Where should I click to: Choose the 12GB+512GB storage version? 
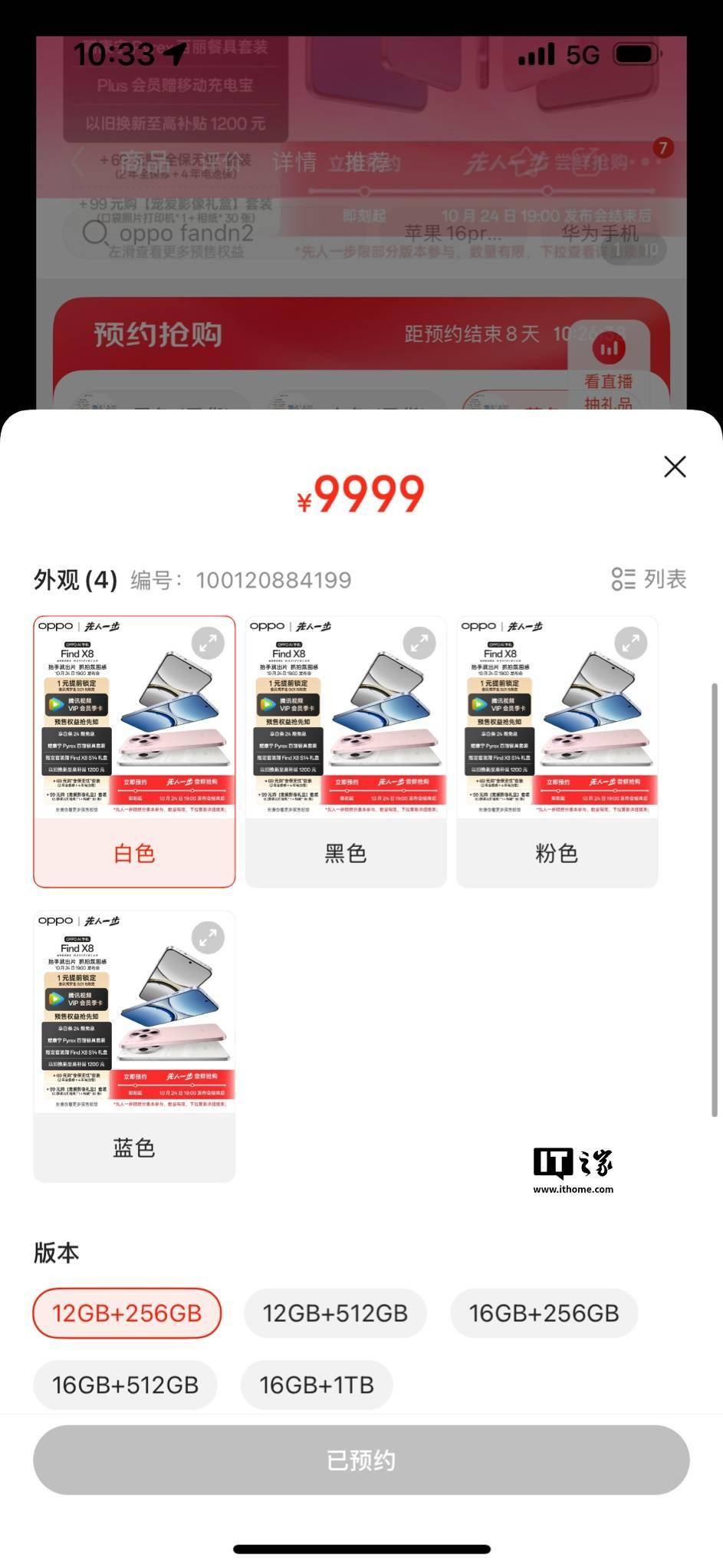[335, 1313]
